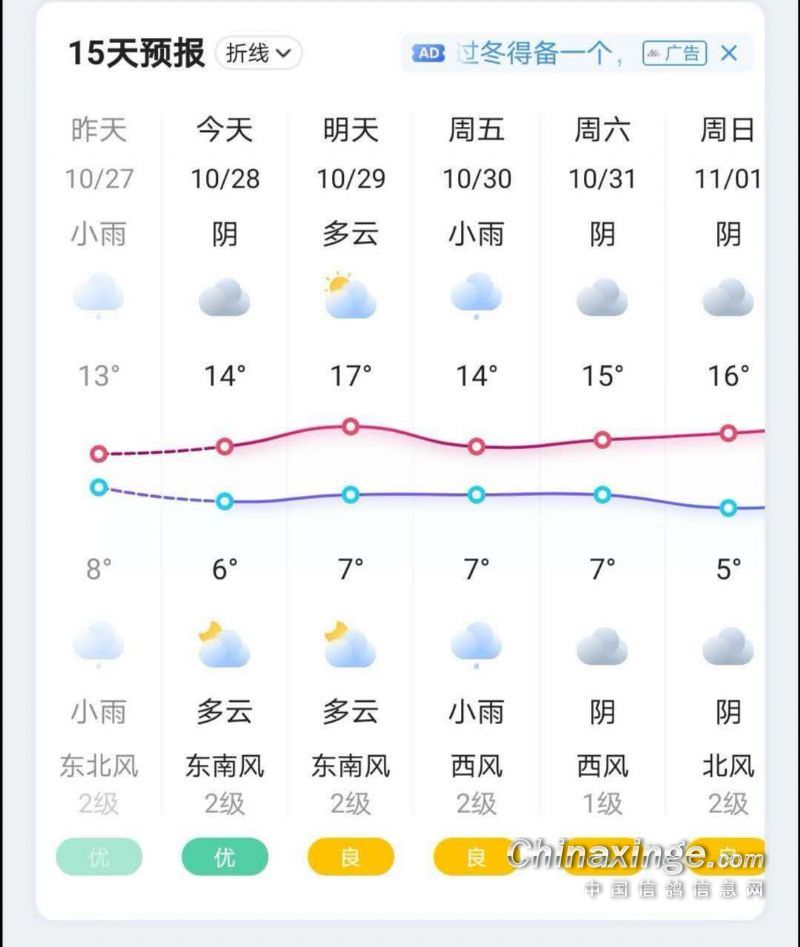Click tomorrow's yellow 良 air quality pill

tap(349, 857)
